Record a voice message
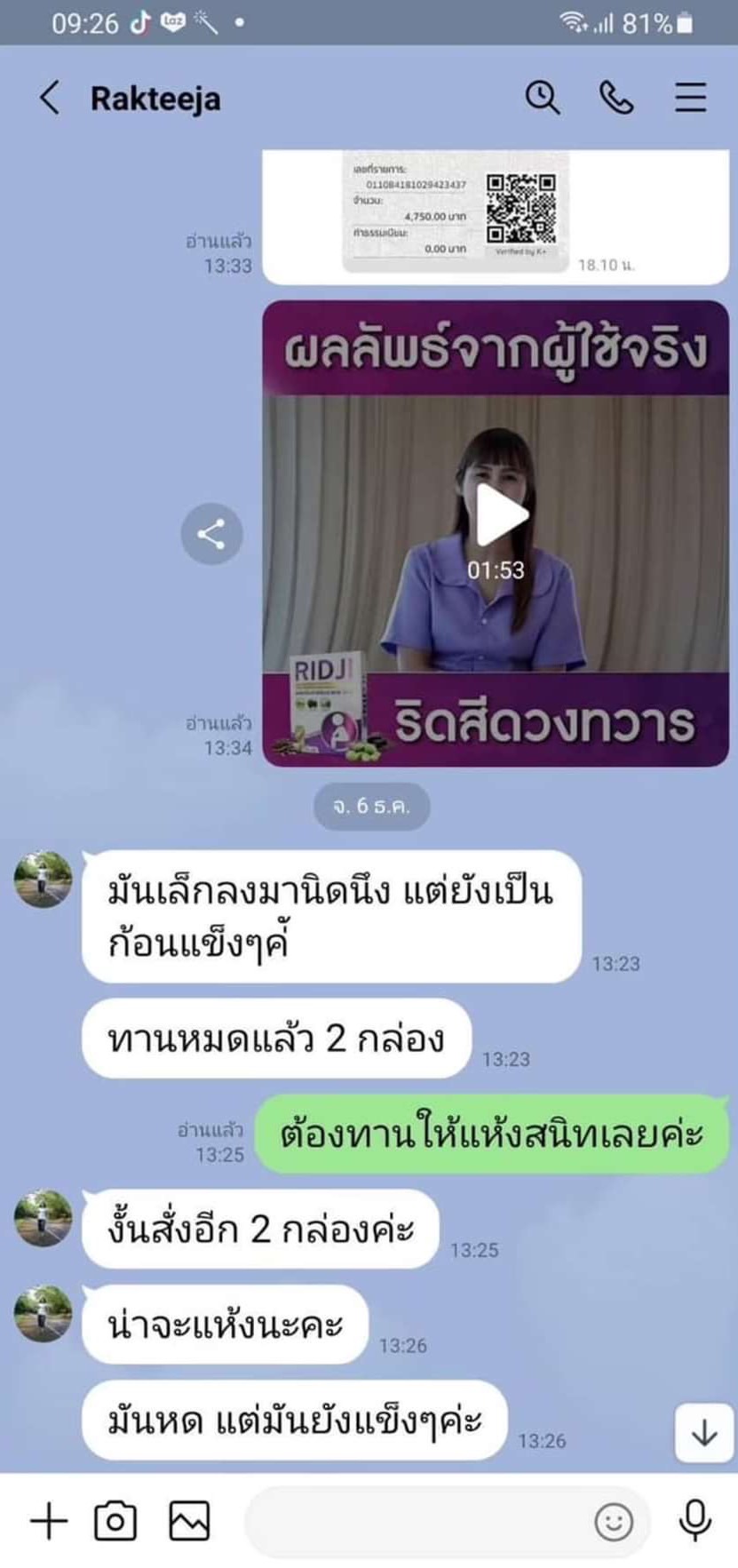The image size is (738, 1568). click(694, 1520)
